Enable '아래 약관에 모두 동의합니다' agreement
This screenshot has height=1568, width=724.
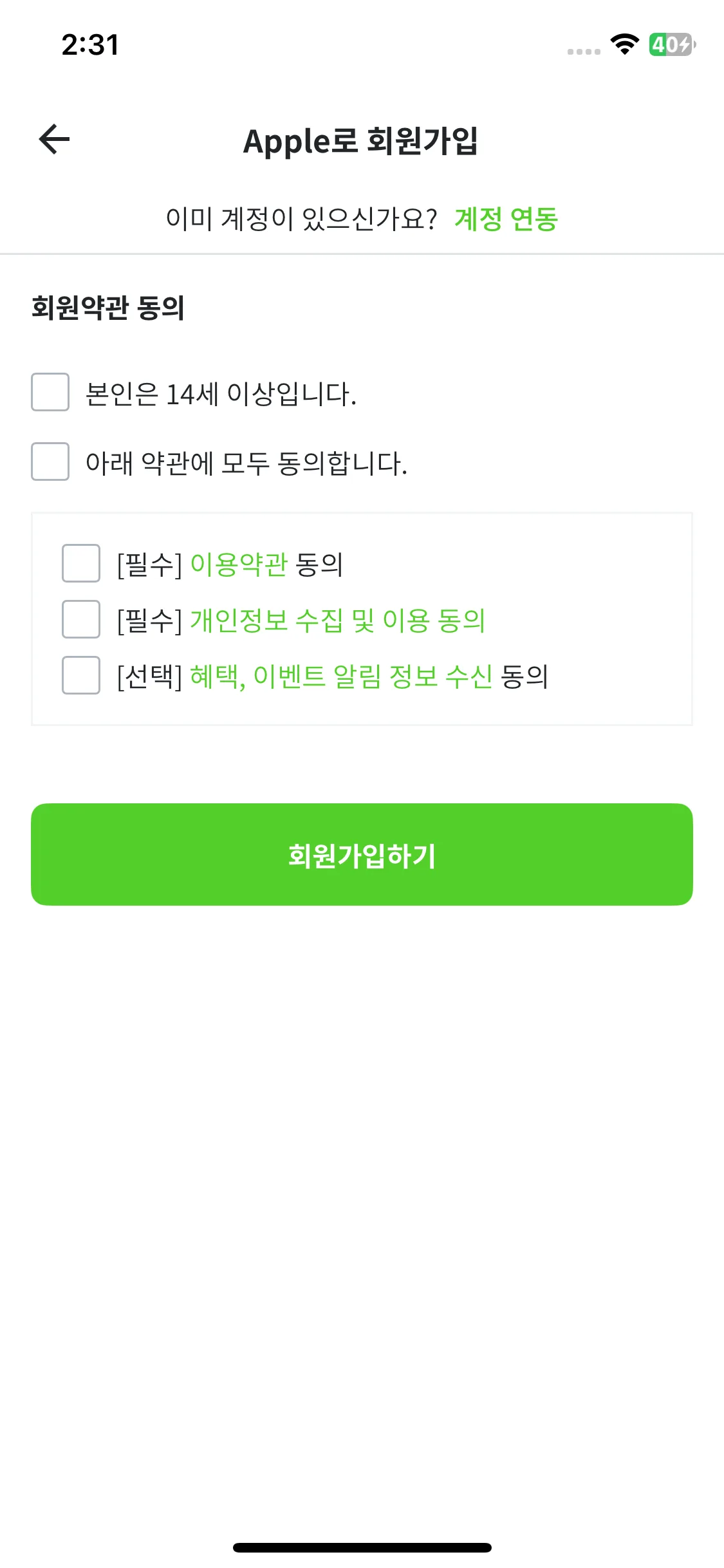click(x=50, y=462)
